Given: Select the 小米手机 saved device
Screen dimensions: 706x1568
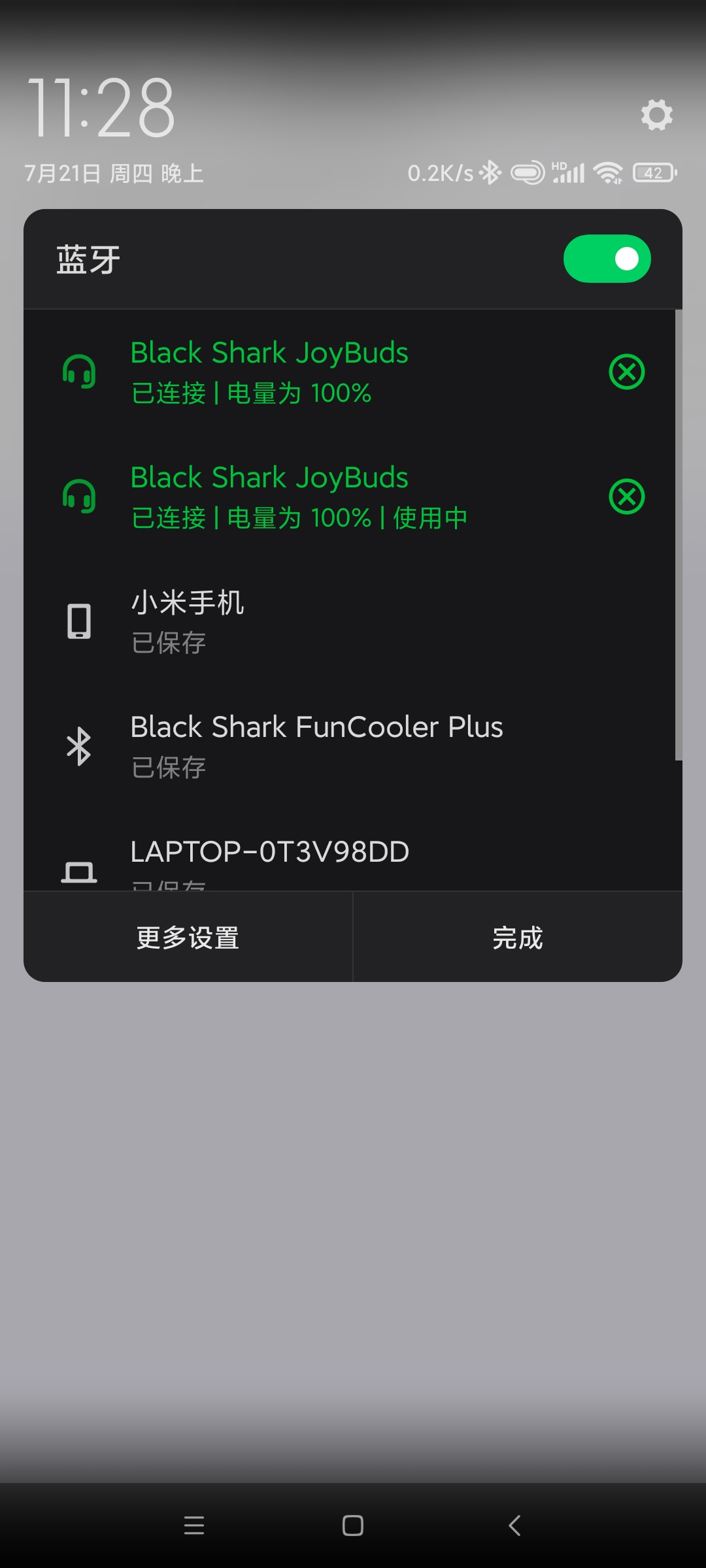Looking at the screenshot, I should (x=349, y=621).
